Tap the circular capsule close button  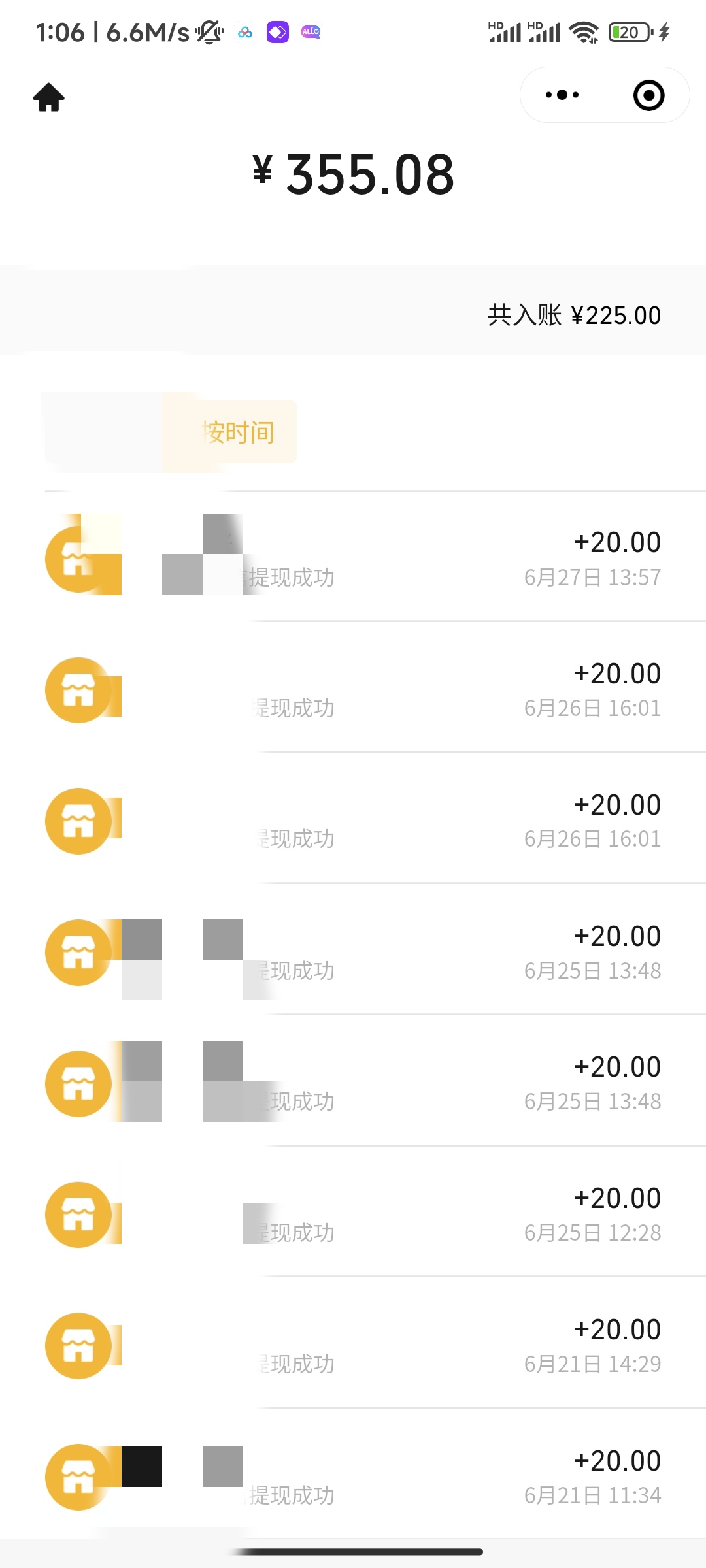coord(647,95)
